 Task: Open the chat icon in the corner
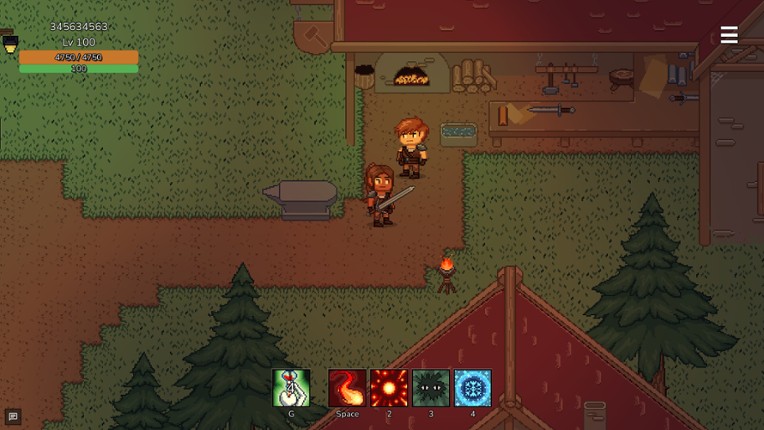[x=12, y=416]
